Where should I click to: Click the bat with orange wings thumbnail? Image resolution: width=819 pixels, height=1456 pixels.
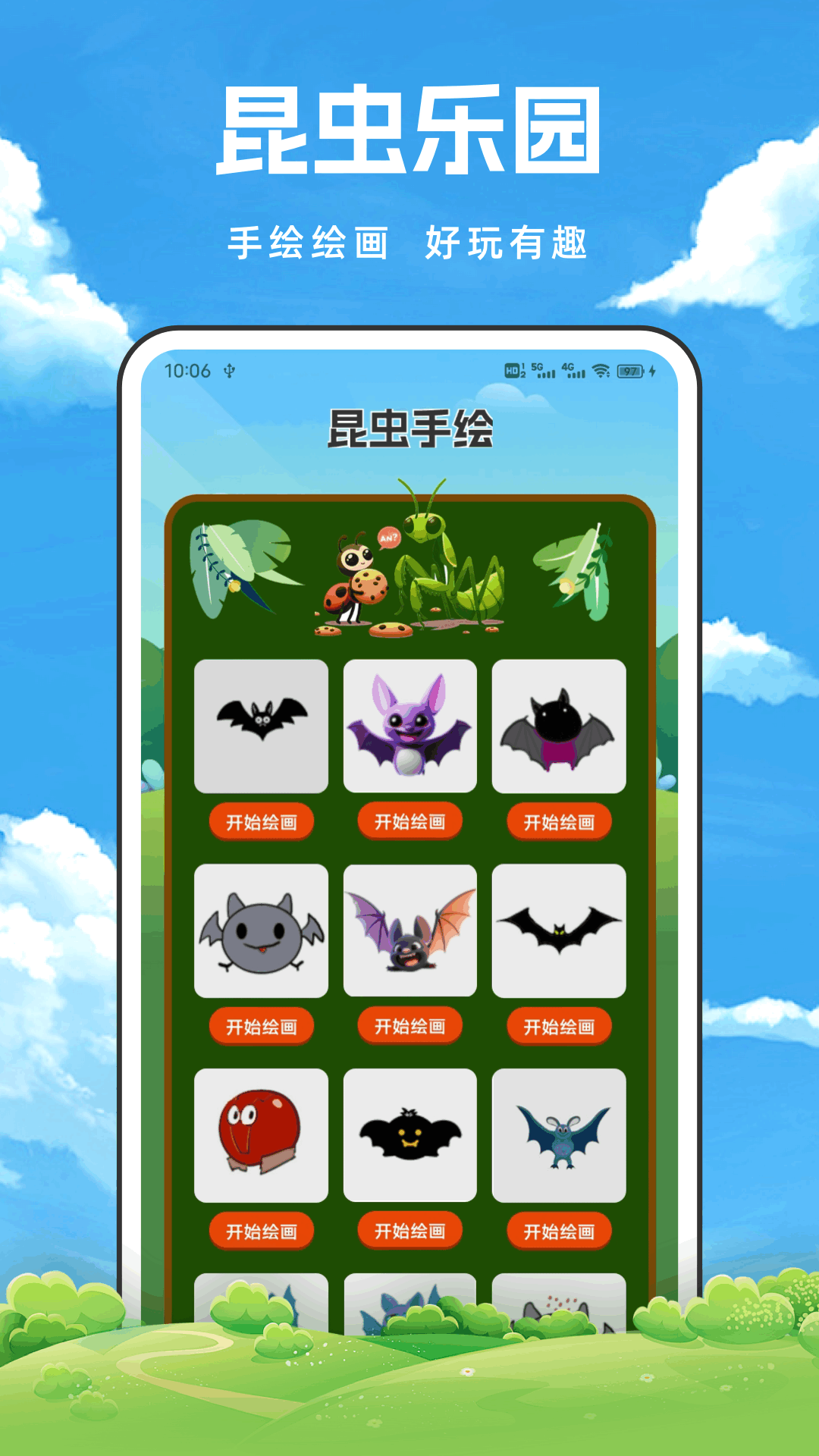click(x=410, y=931)
